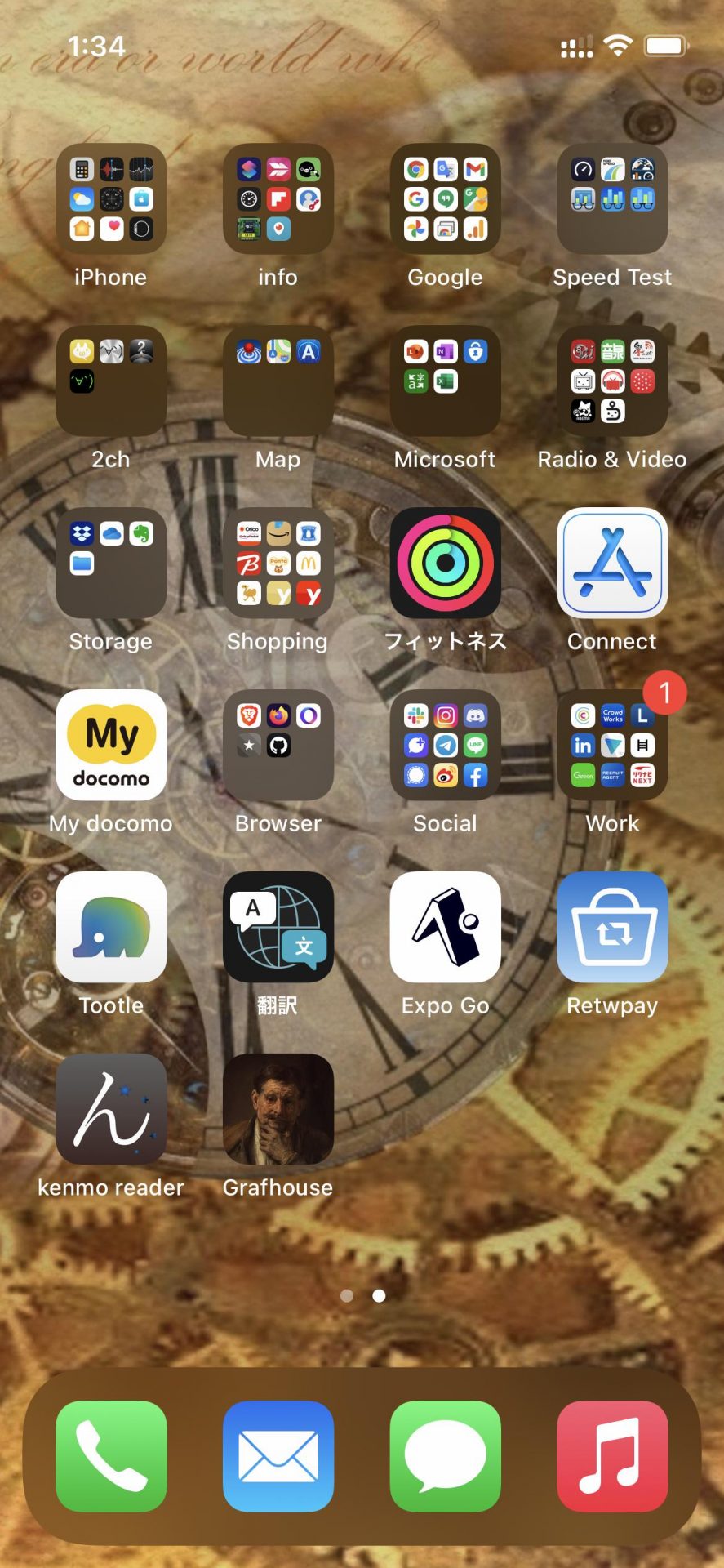The image size is (724, 1568).
Task: Open the Radio & Video folder
Action: pyautogui.click(x=612, y=381)
